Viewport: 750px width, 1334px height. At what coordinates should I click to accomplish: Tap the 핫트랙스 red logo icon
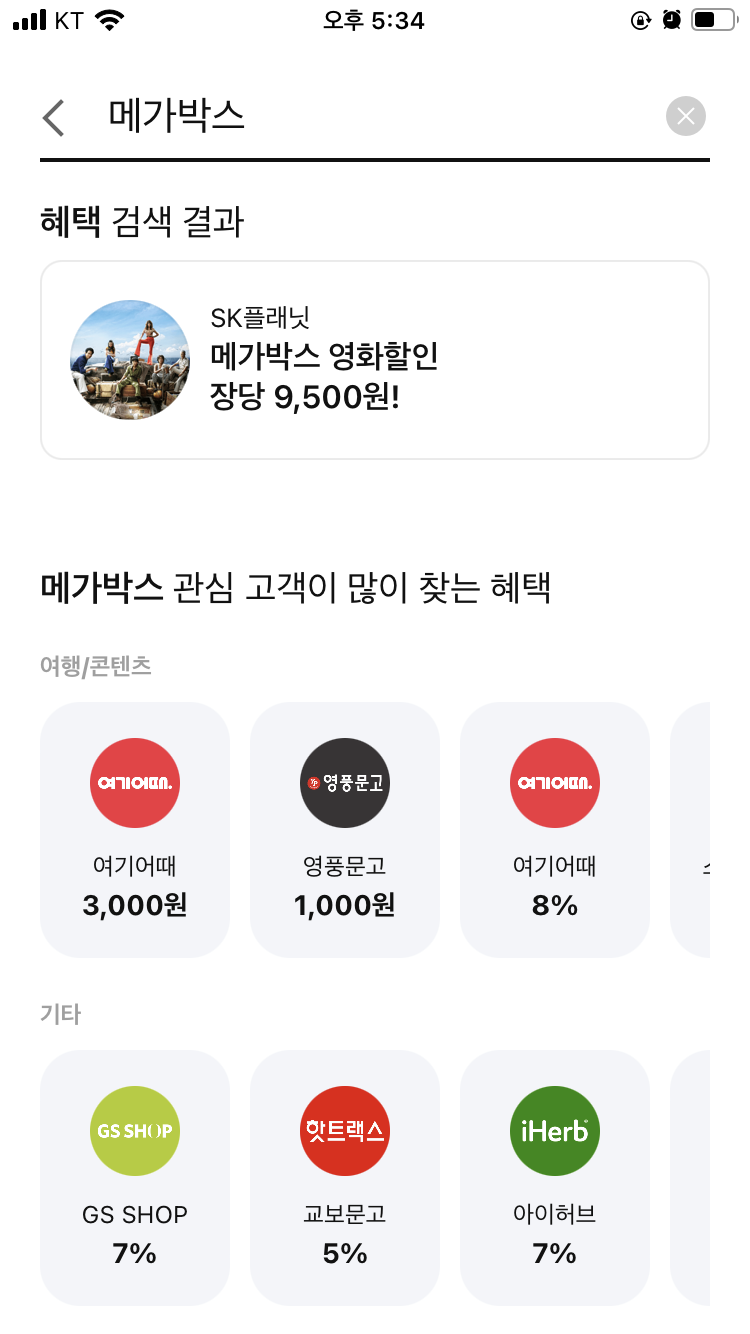tap(345, 1131)
